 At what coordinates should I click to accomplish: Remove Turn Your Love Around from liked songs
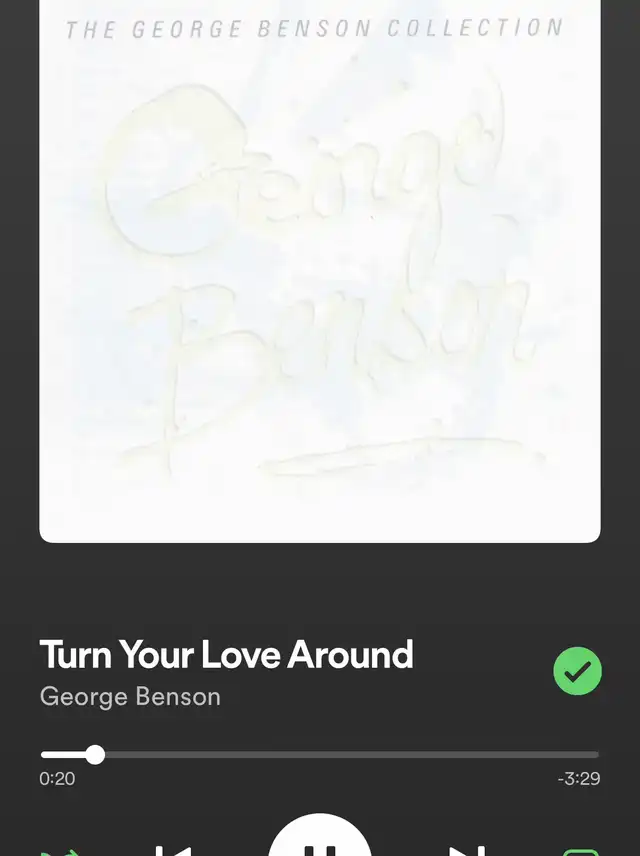(x=577, y=671)
